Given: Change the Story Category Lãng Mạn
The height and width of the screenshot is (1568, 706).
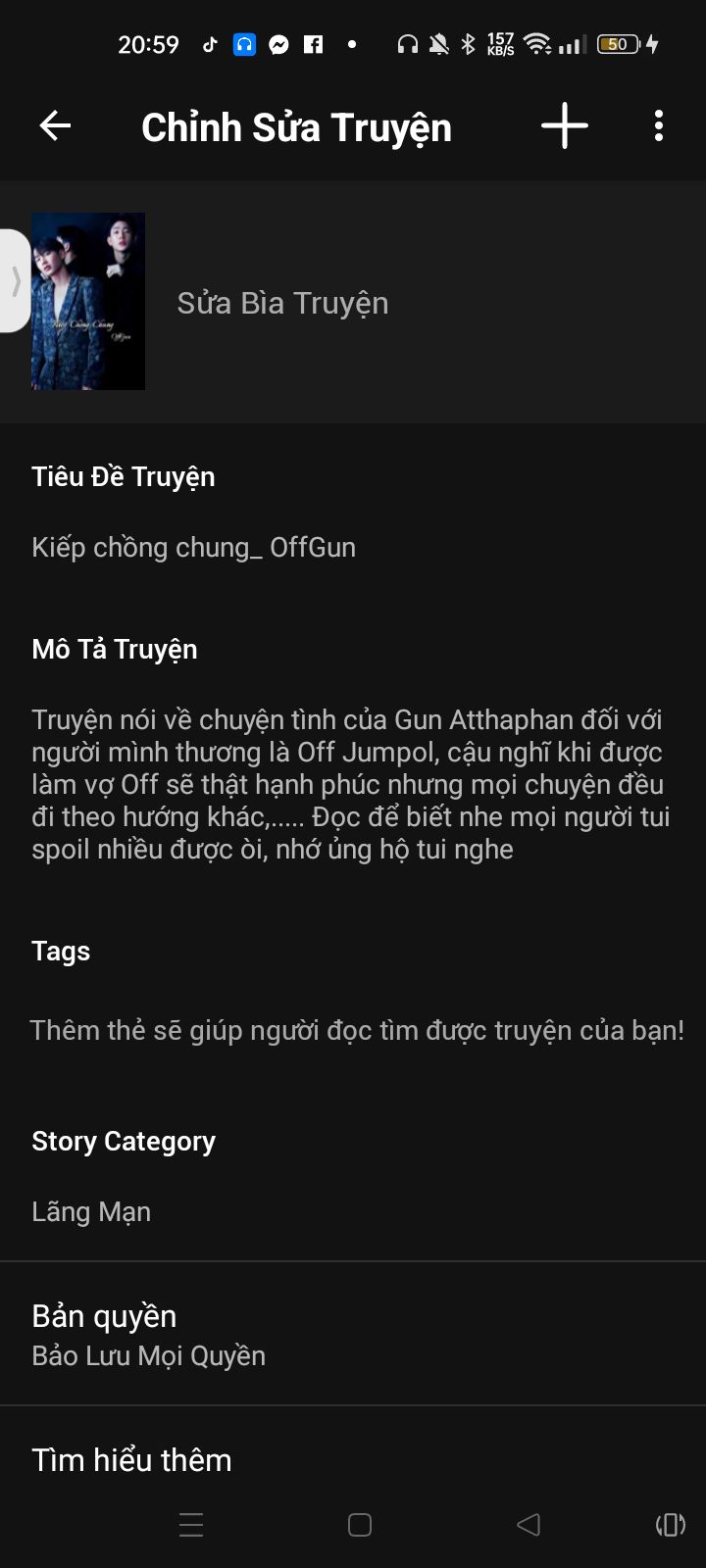Looking at the screenshot, I should (91, 1211).
